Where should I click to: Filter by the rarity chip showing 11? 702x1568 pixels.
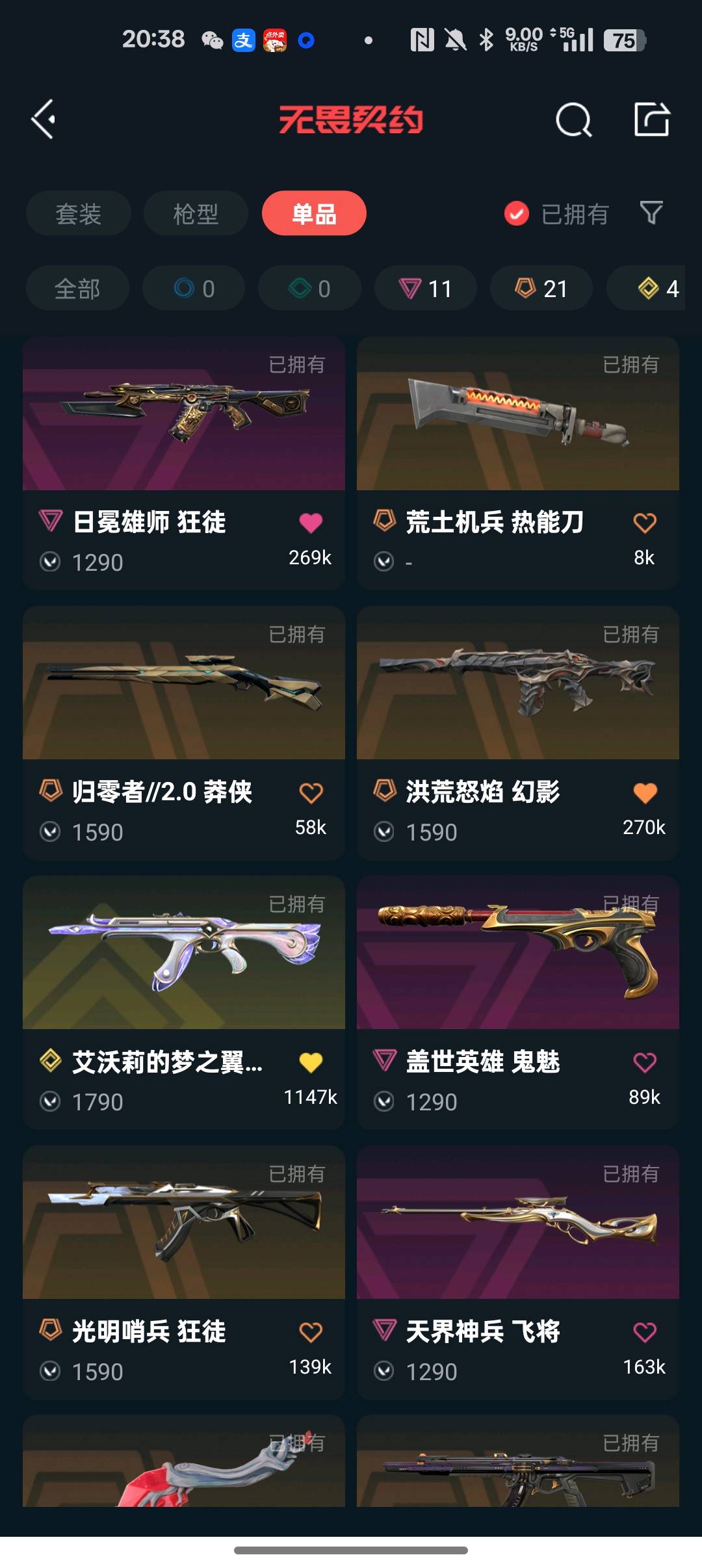(x=425, y=289)
